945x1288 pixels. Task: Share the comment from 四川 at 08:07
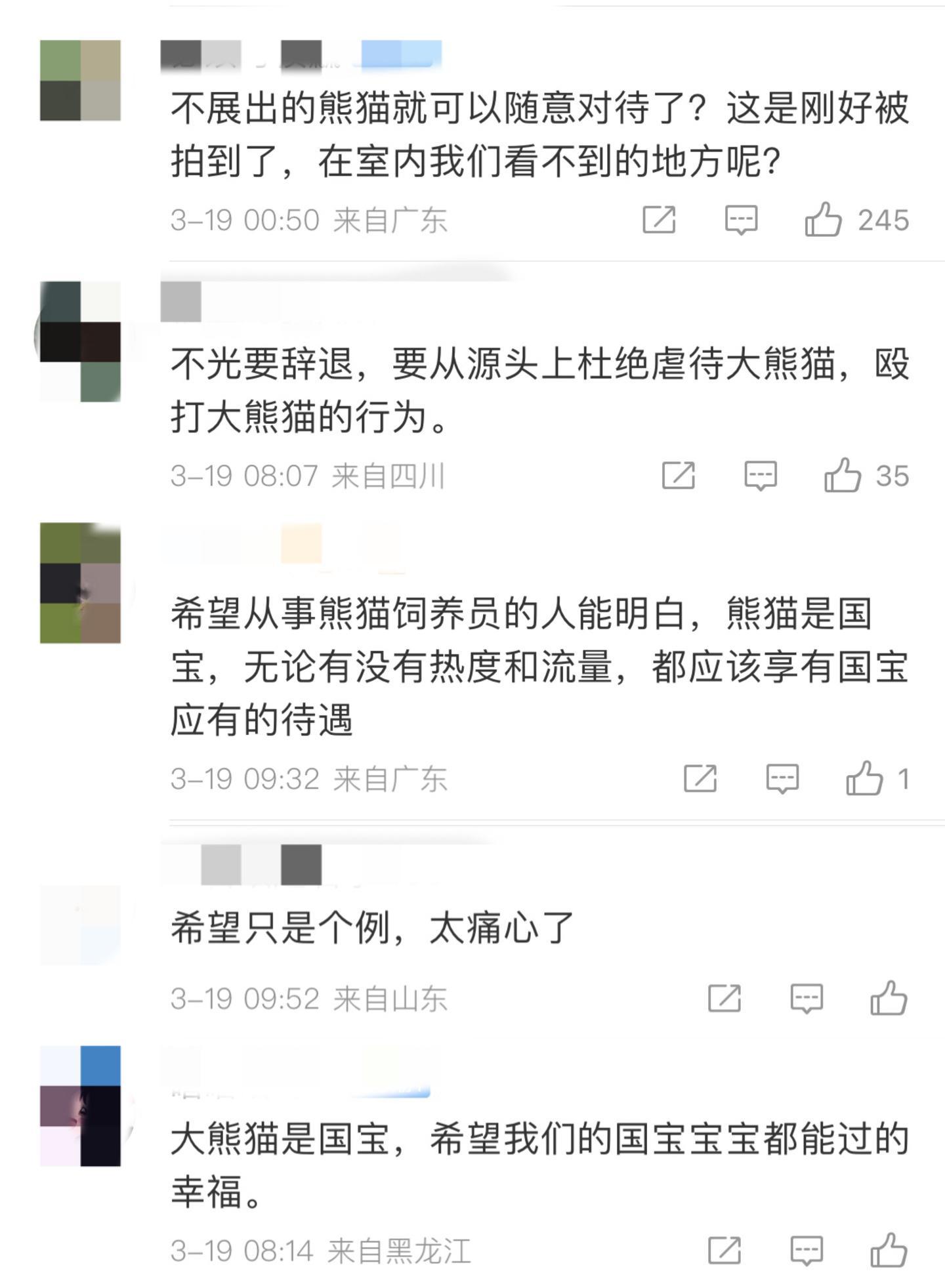tap(679, 476)
